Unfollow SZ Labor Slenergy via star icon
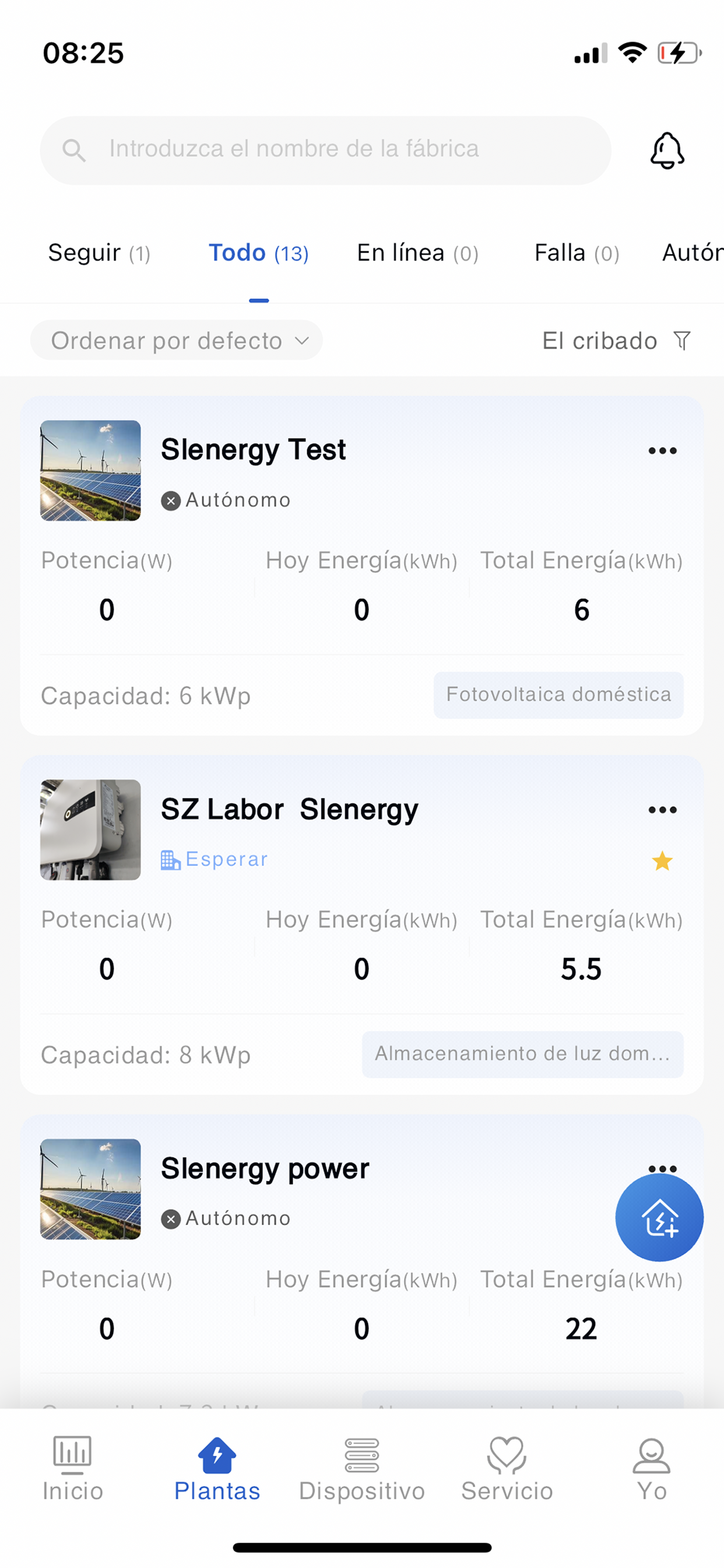 coord(662,860)
